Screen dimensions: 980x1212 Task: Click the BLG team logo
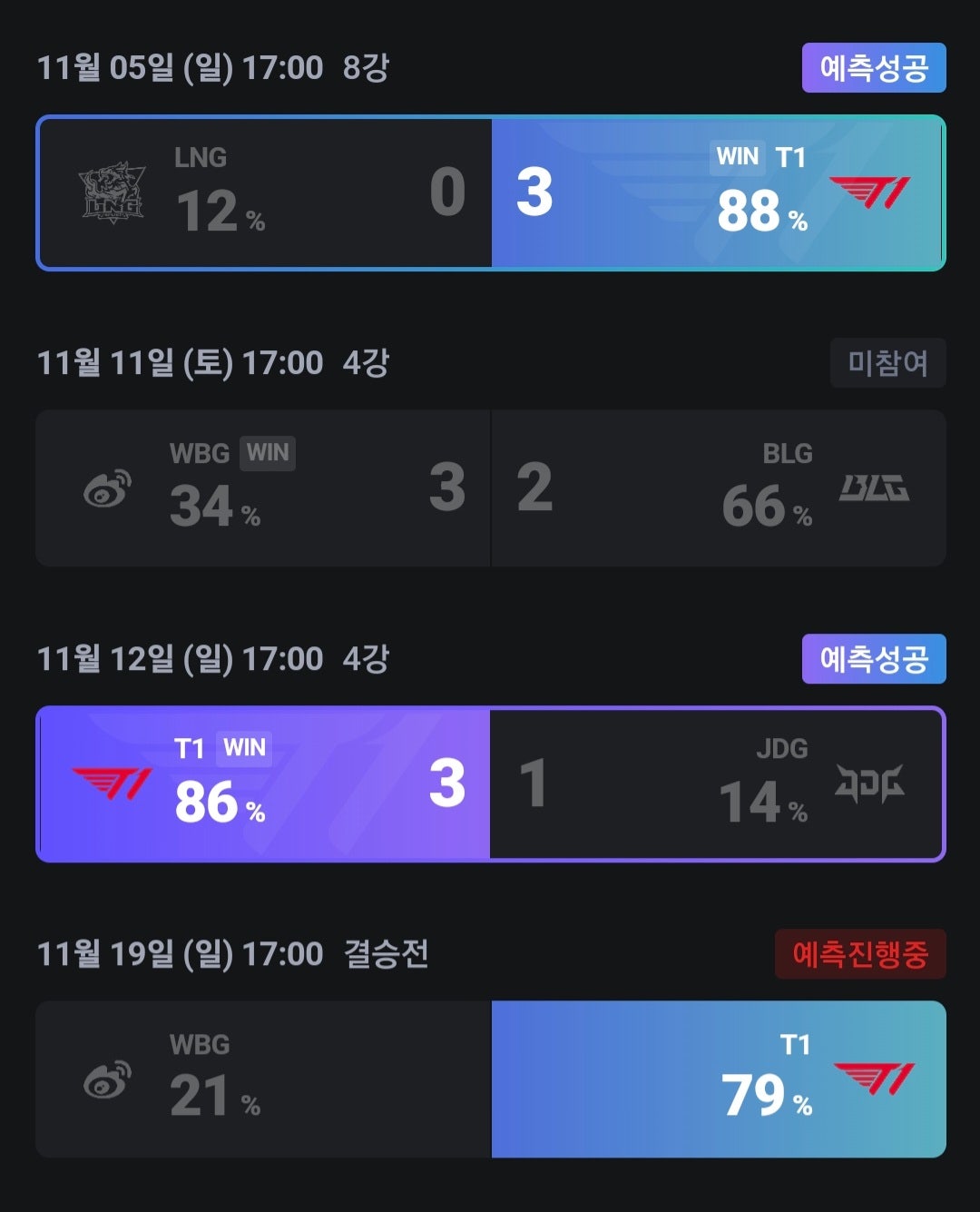[874, 488]
